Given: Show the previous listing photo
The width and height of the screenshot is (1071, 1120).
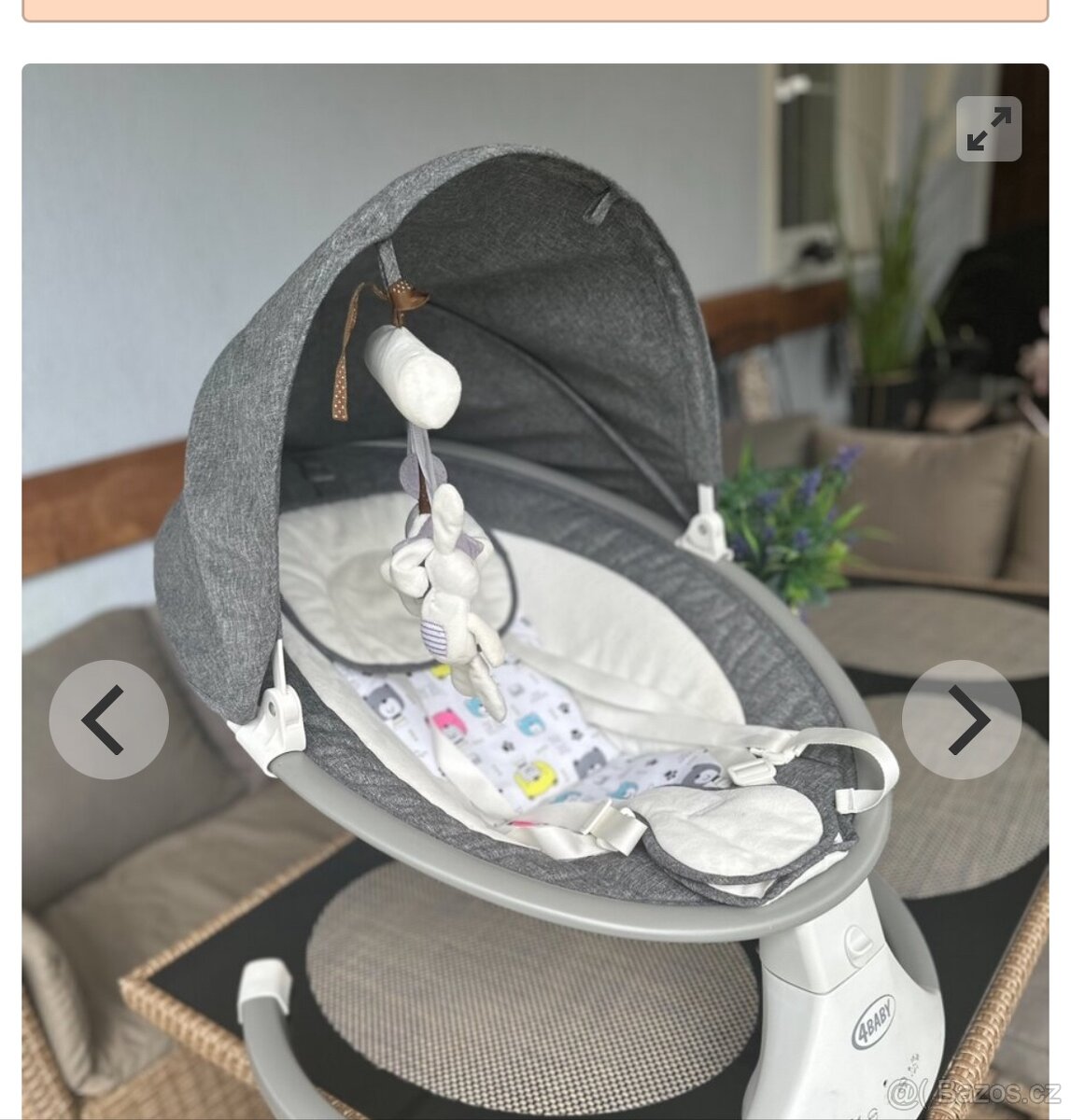Looking at the screenshot, I should [x=108, y=720].
